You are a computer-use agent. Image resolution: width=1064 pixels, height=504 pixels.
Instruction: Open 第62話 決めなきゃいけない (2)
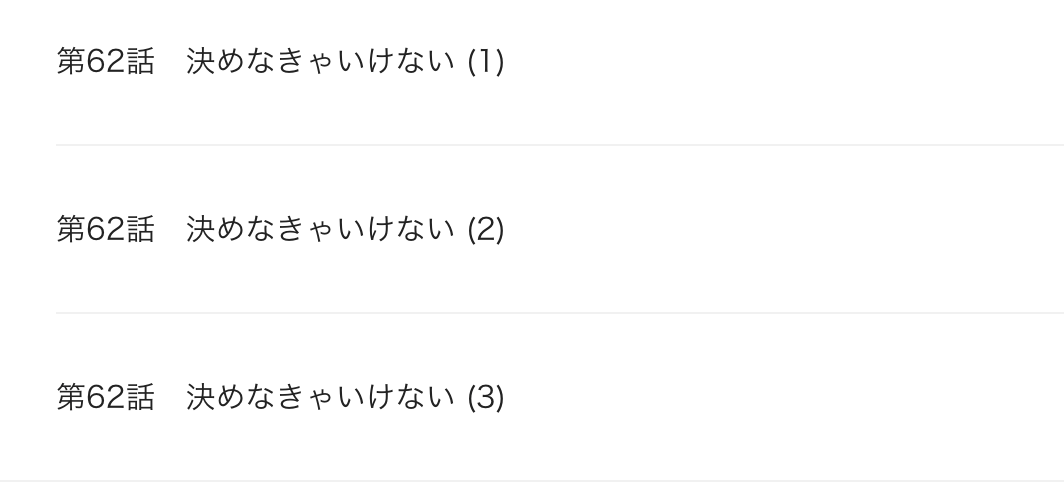(x=280, y=230)
